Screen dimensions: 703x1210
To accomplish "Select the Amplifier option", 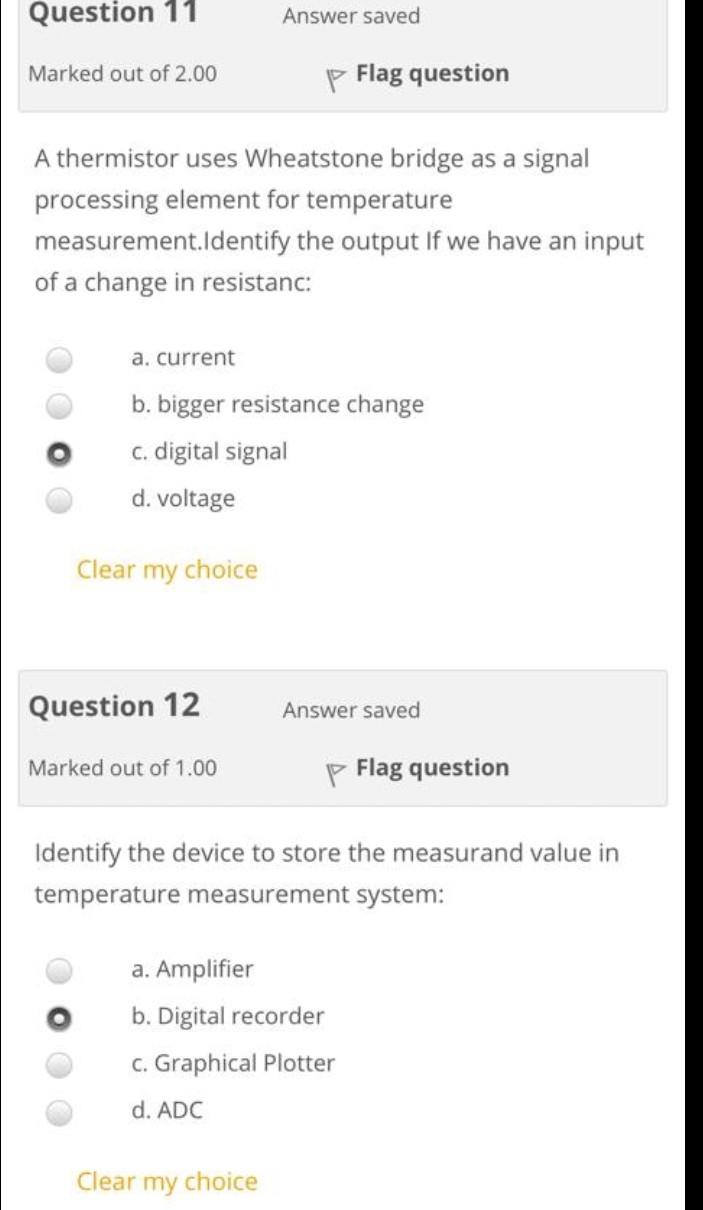I will pyautogui.click(x=61, y=970).
